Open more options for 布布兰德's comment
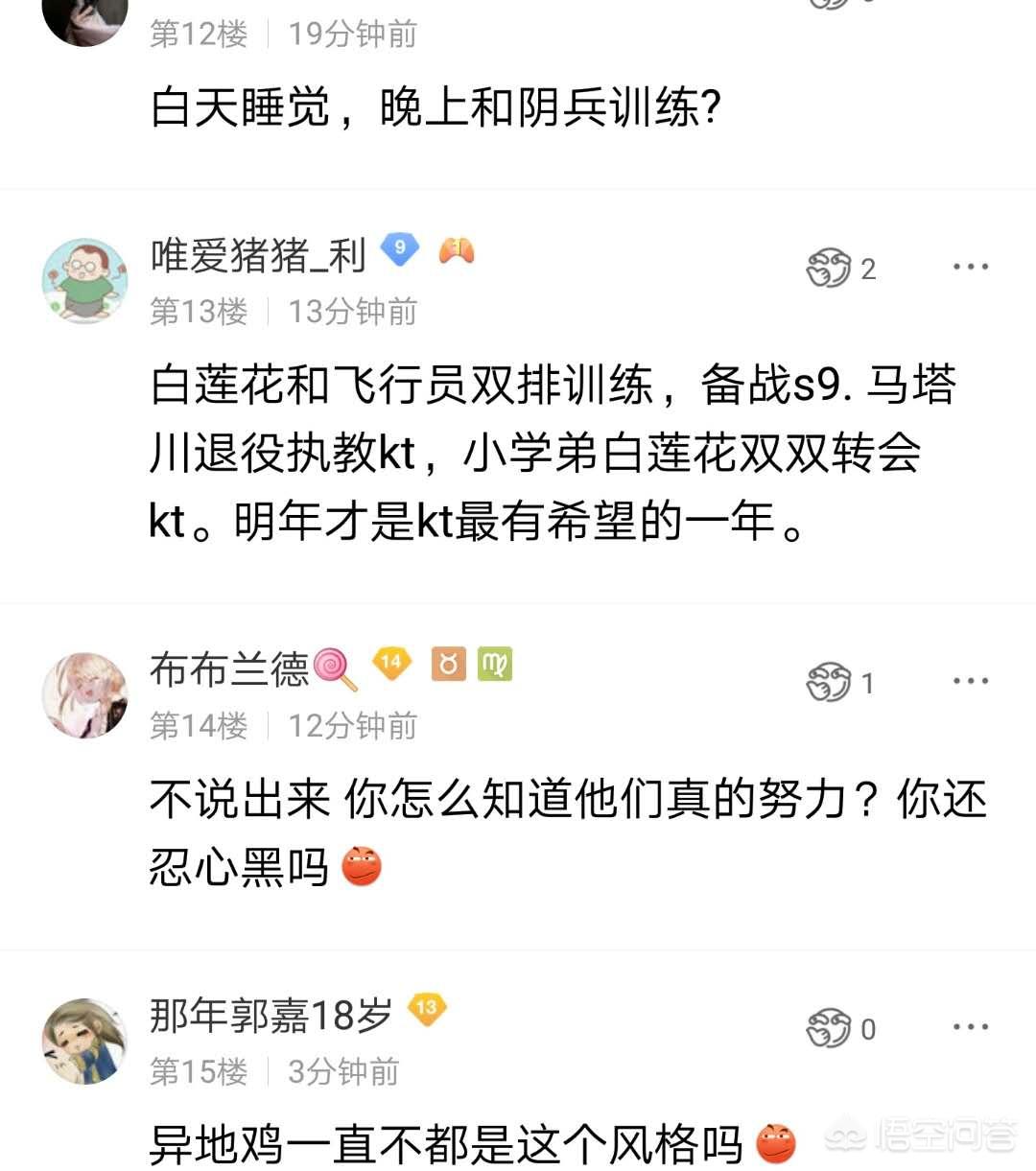The height and width of the screenshot is (1171, 1036). pos(970,682)
